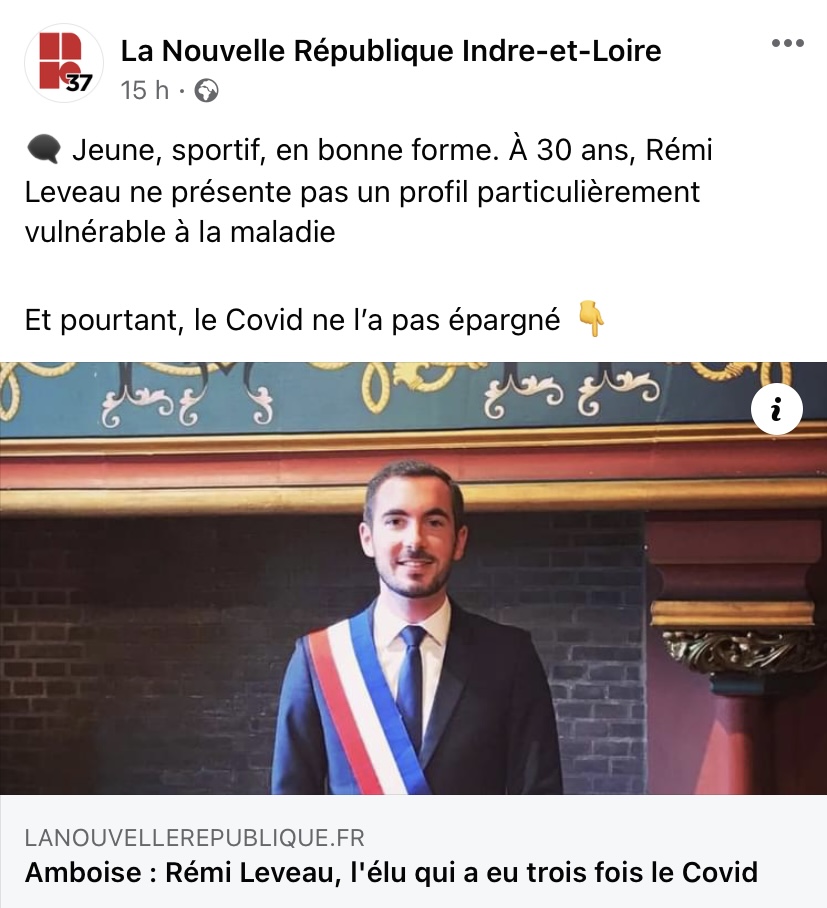Image resolution: width=827 pixels, height=908 pixels.
Task: Tap the info icon on the article image
Action: point(777,409)
